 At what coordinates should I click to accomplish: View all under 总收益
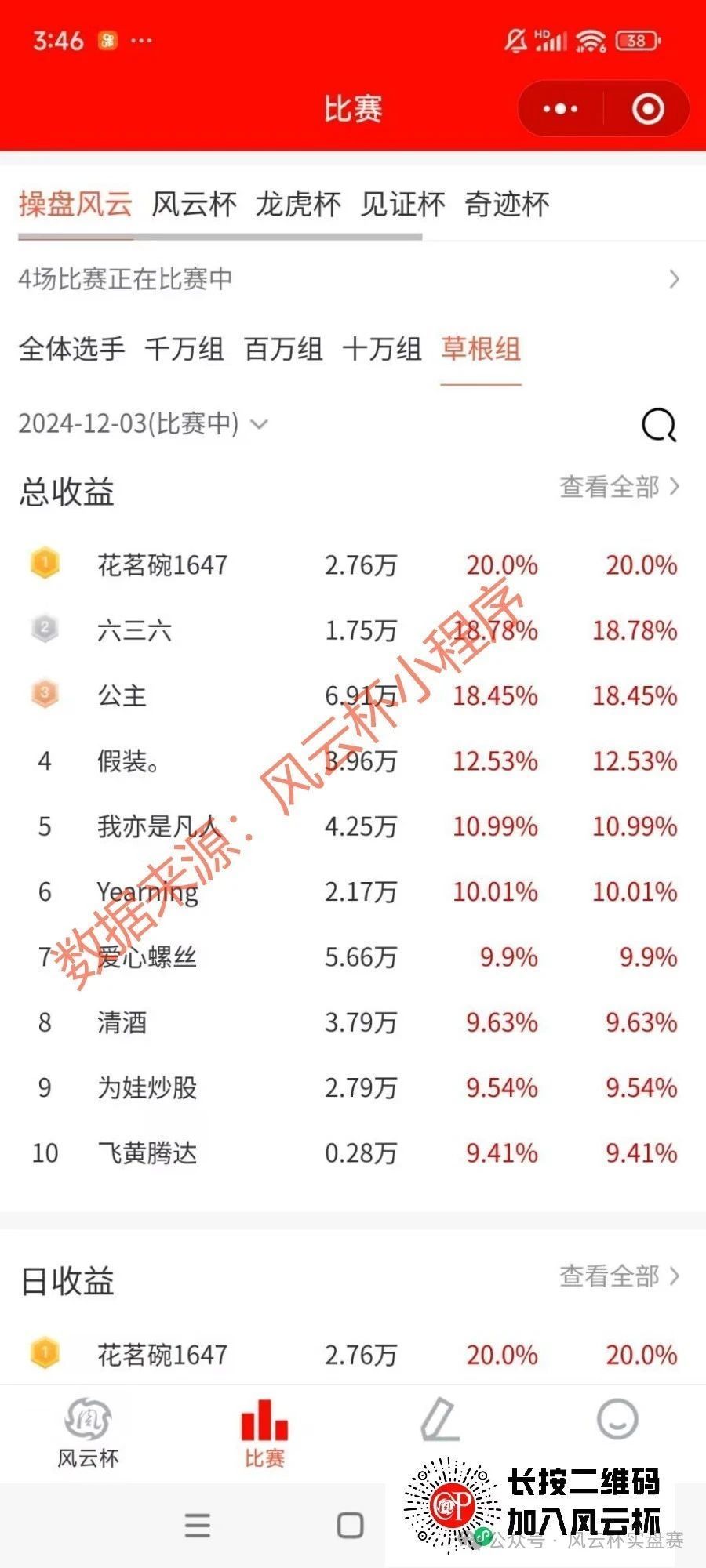[x=619, y=487]
